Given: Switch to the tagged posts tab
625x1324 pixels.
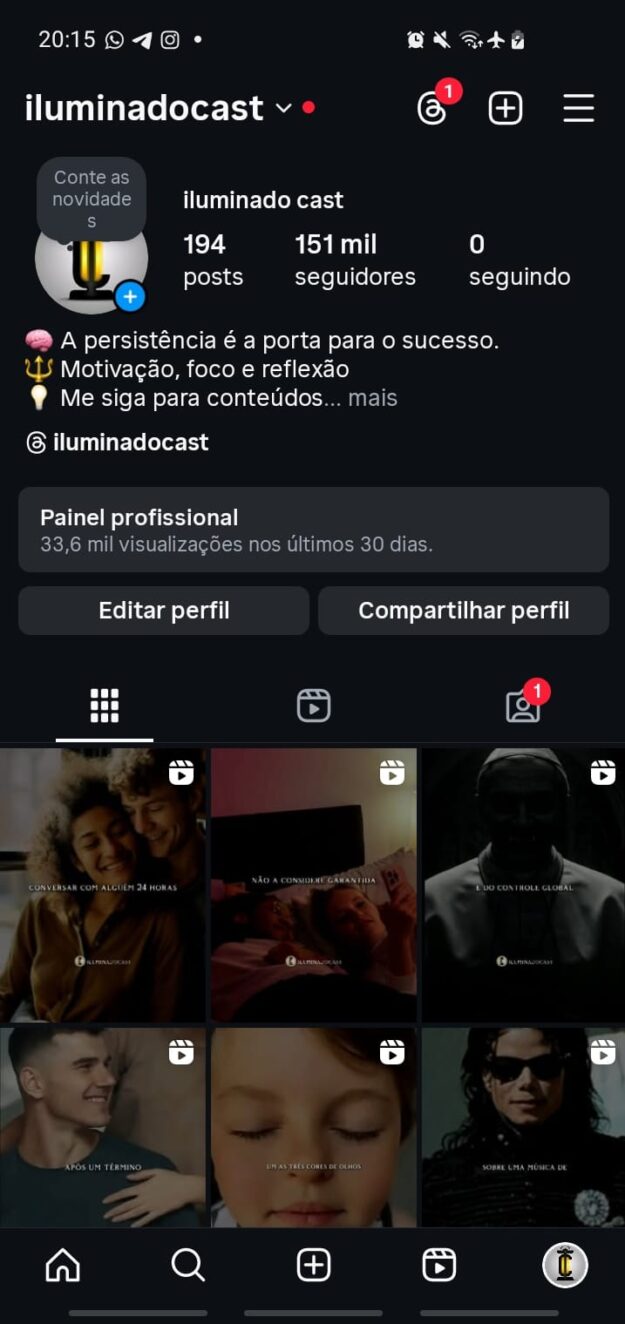Looking at the screenshot, I should pos(522,706).
